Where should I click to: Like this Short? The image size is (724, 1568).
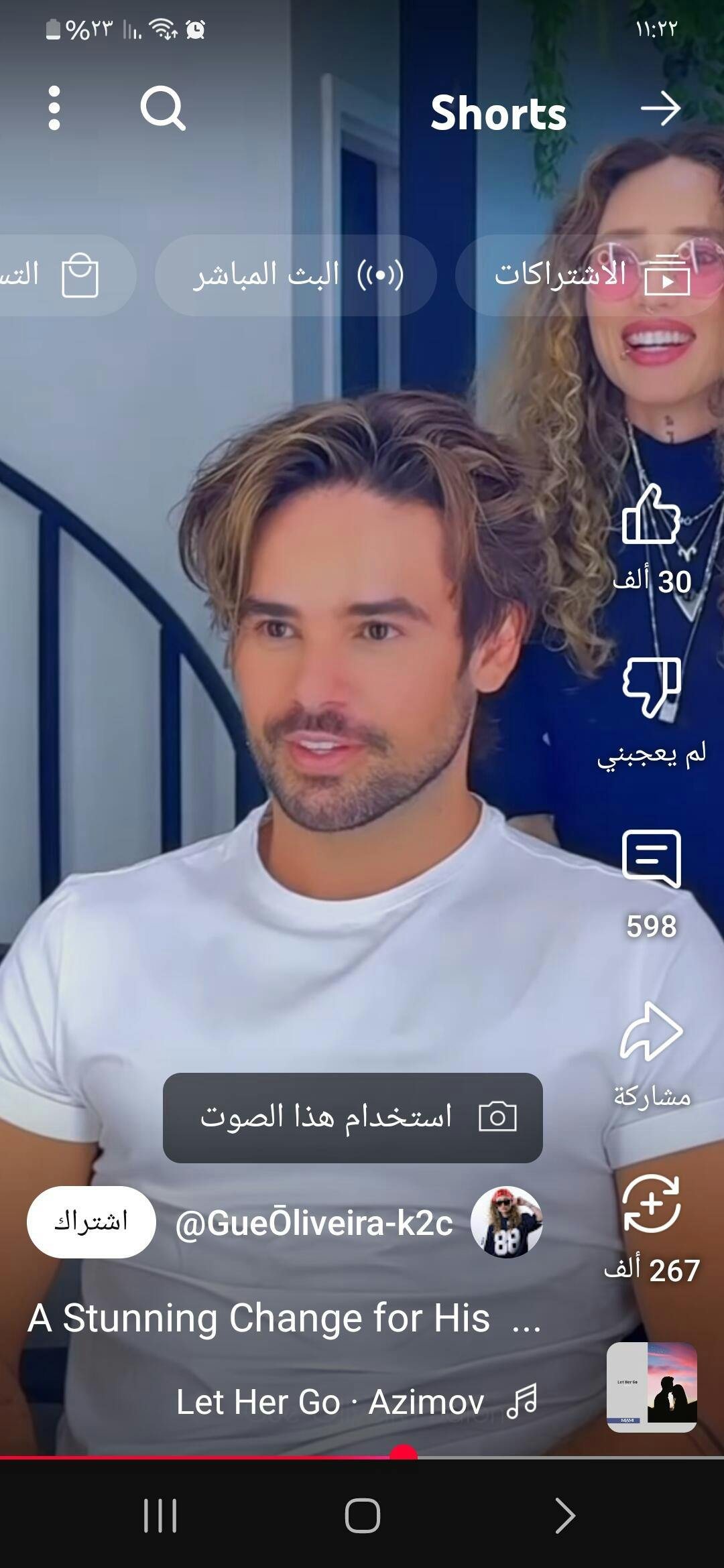(x=651, y=515)
